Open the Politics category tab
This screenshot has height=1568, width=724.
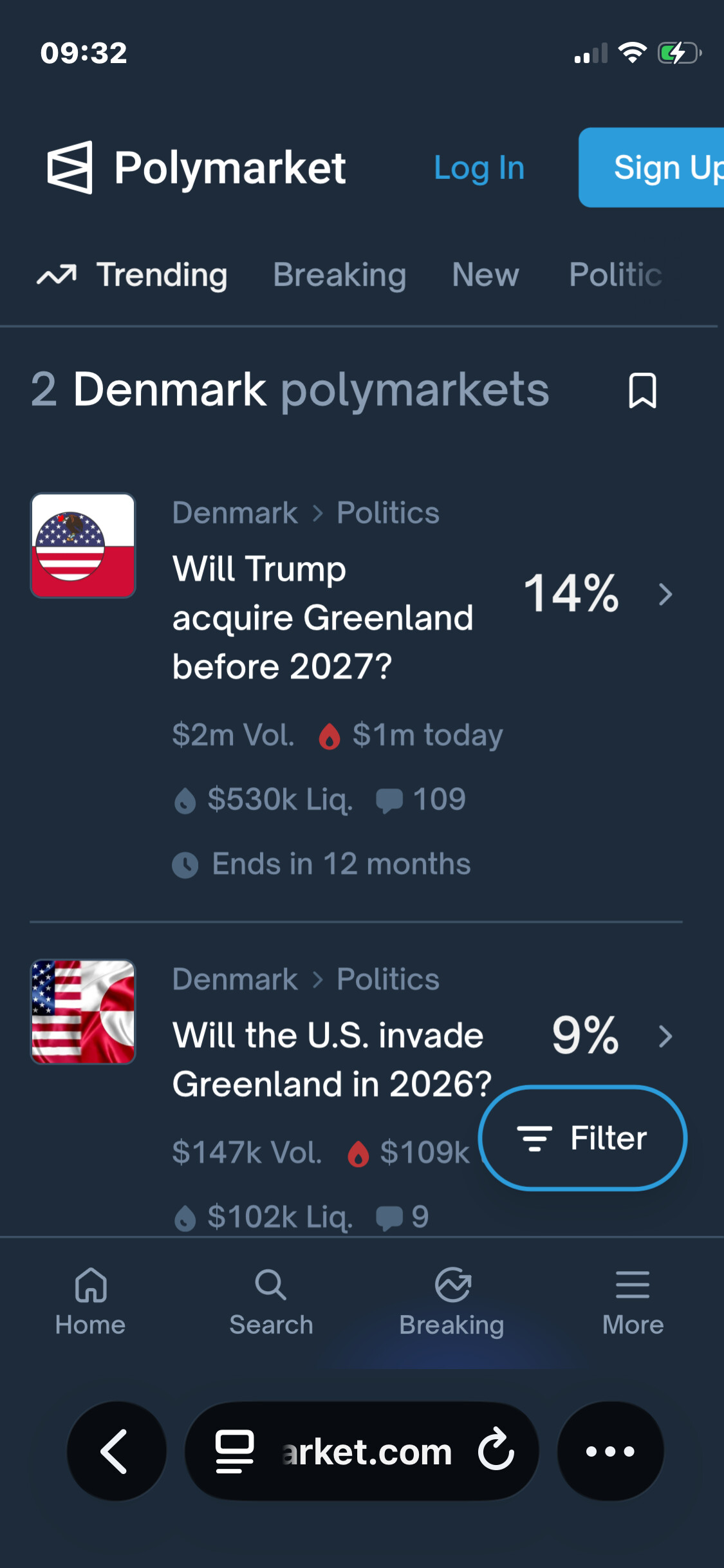pos(616,275)
